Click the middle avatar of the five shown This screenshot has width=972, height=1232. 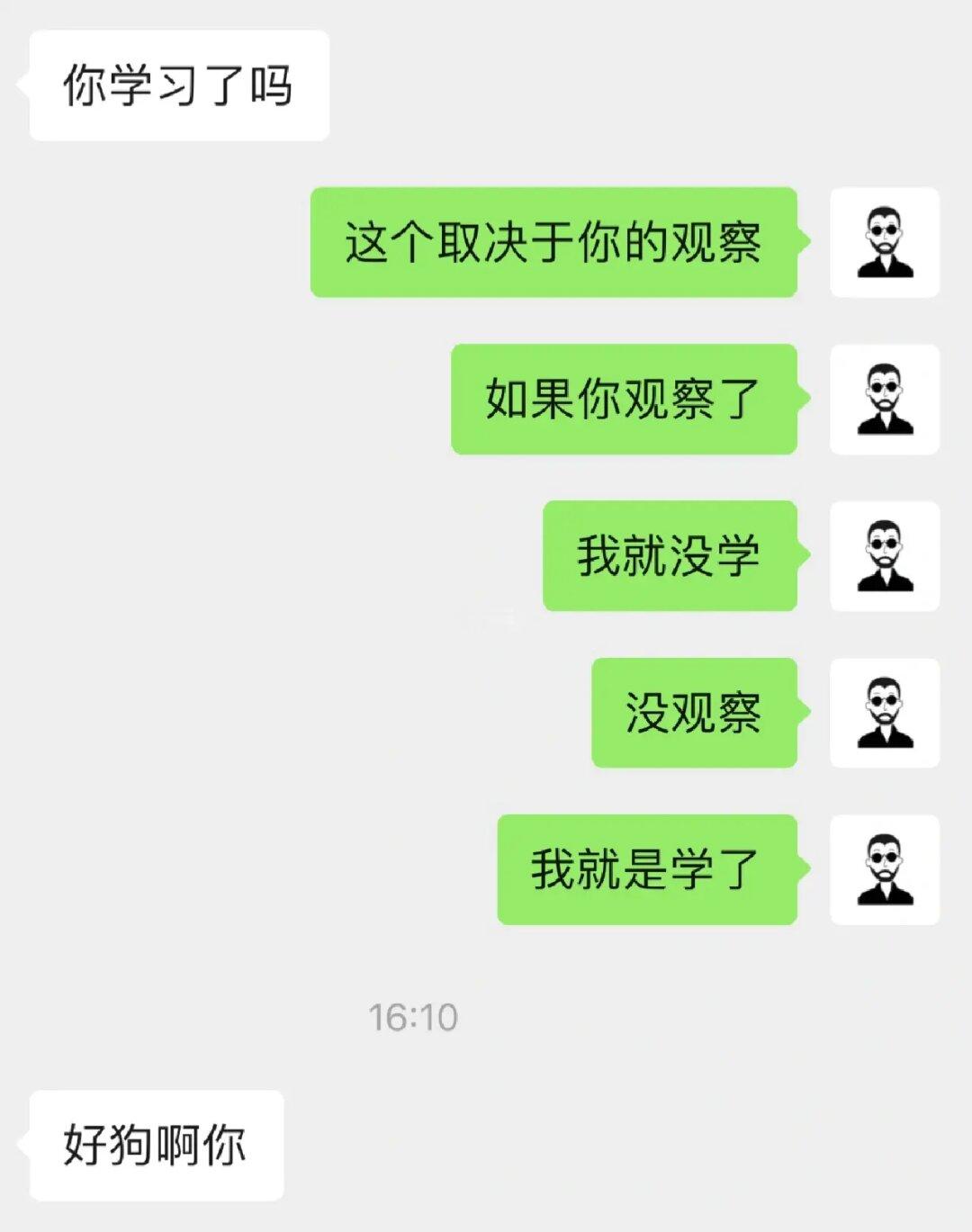[884, 557]
